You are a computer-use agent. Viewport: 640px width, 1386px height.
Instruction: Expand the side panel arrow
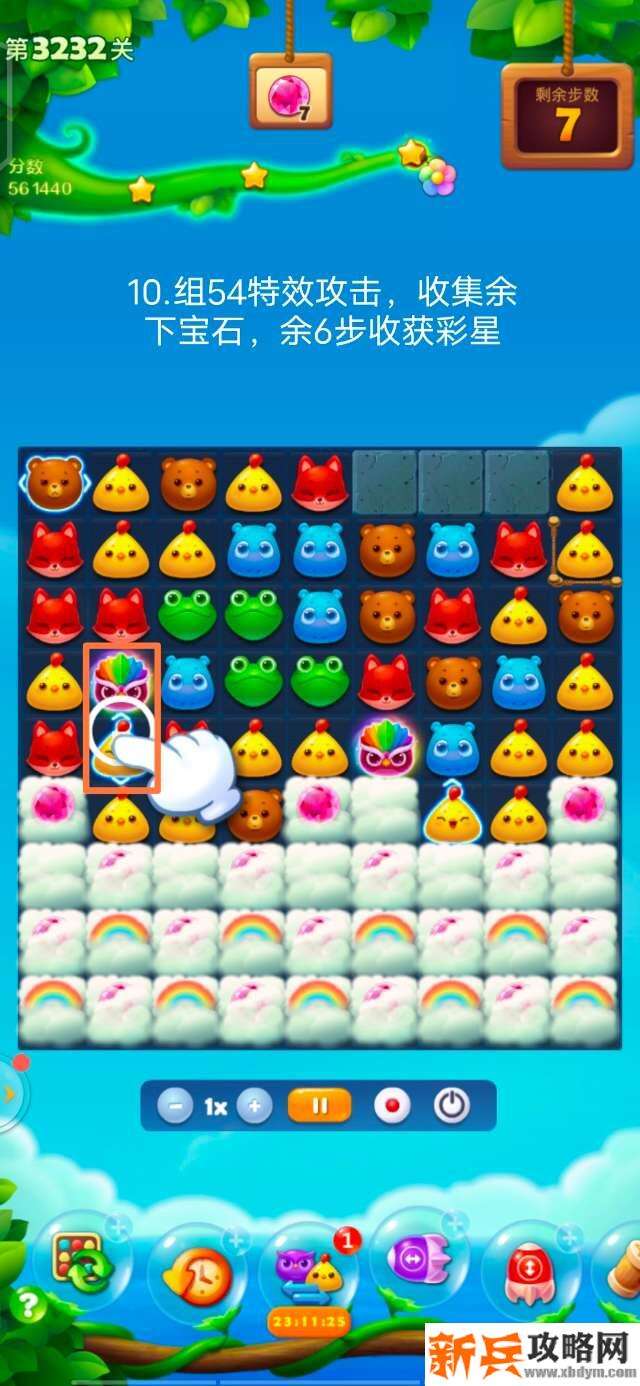click(9, 1094)
